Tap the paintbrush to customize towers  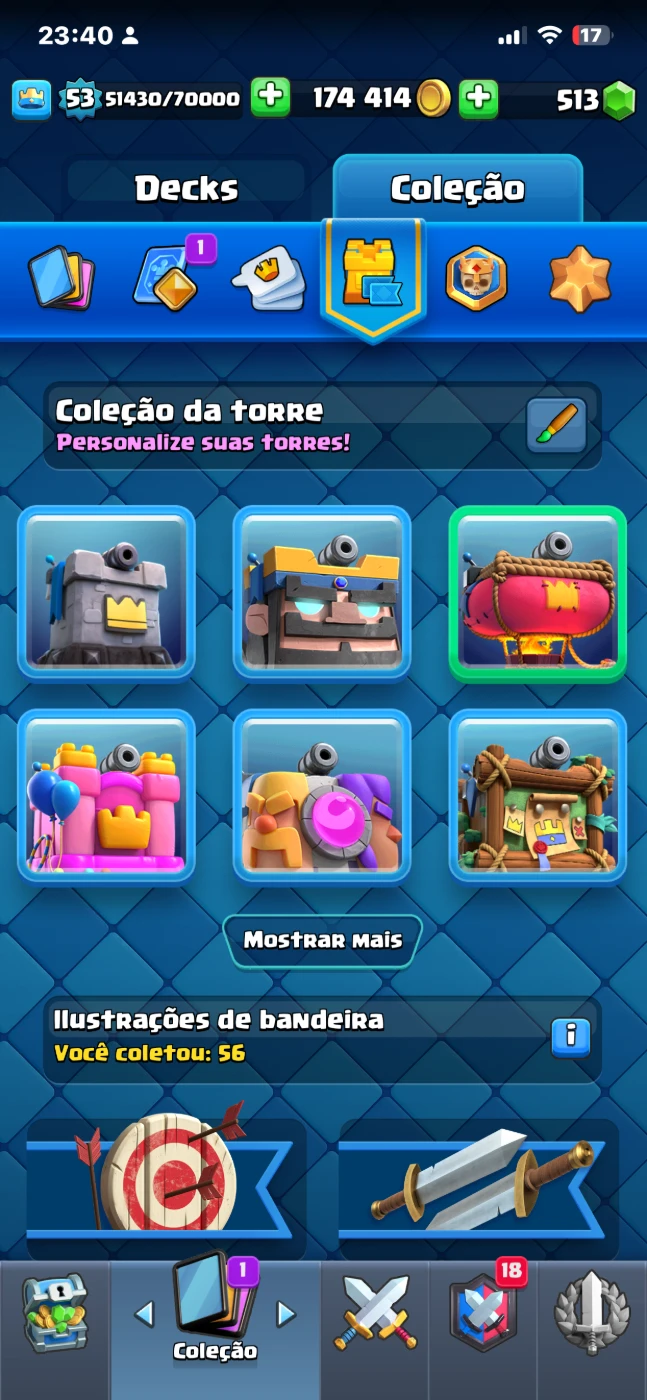[556, 426]
